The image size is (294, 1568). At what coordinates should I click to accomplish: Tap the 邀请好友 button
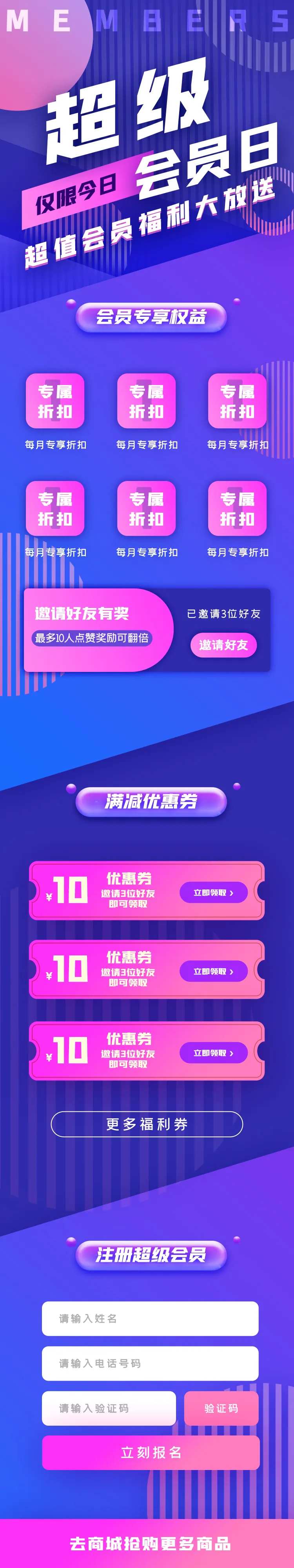coord(223,644)
